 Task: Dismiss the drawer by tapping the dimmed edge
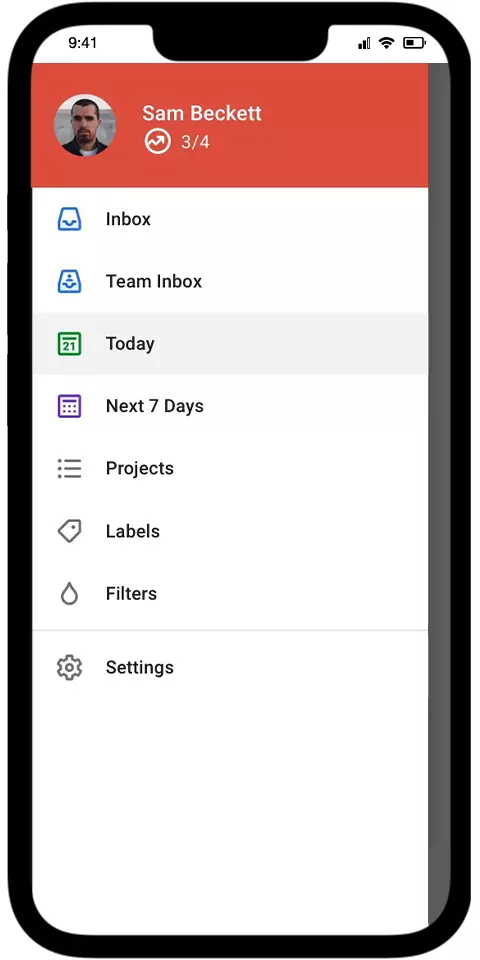pyautogui.click(x=439, y=490)
